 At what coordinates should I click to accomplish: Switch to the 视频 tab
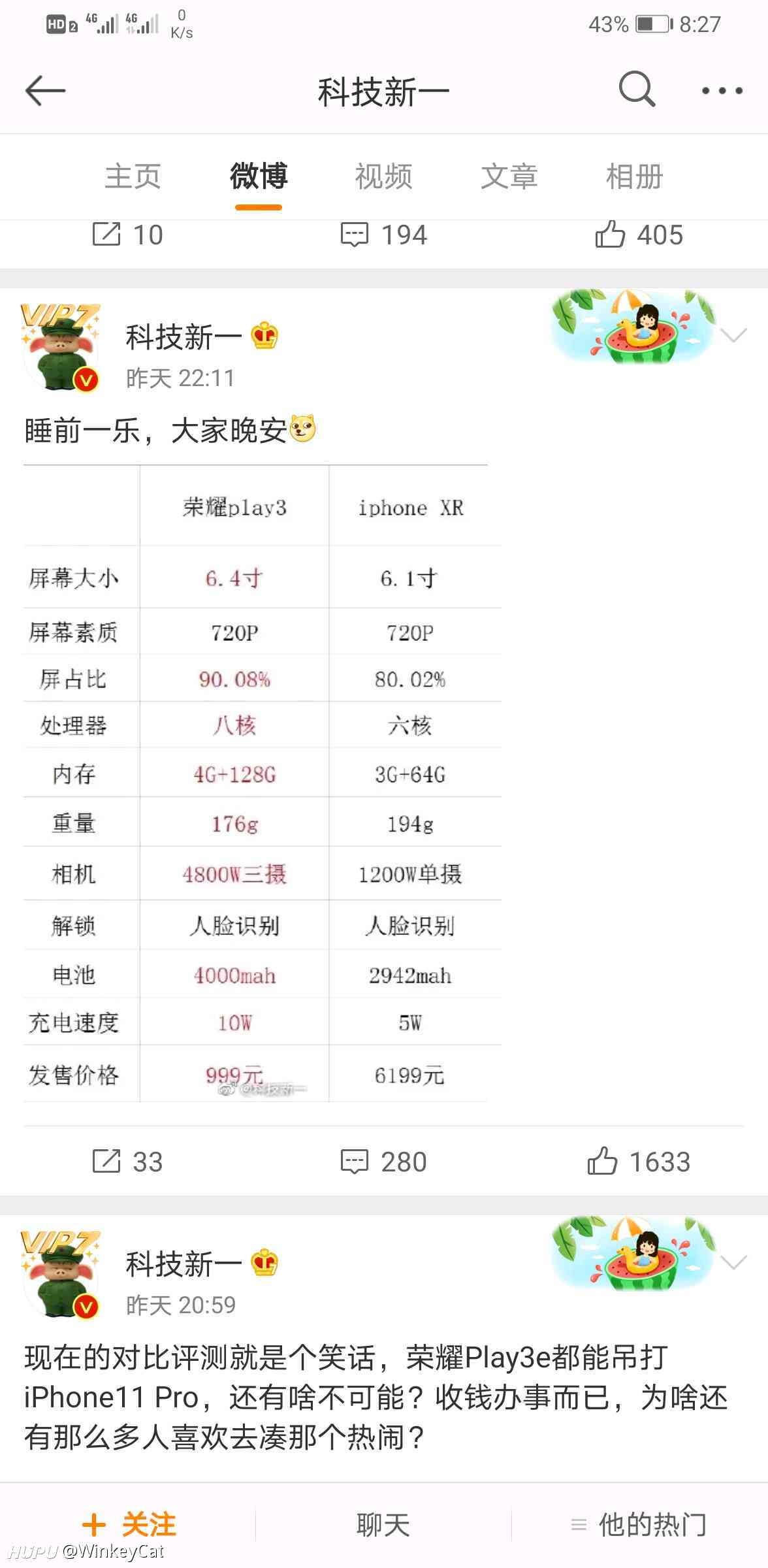[x=383, y=176]
